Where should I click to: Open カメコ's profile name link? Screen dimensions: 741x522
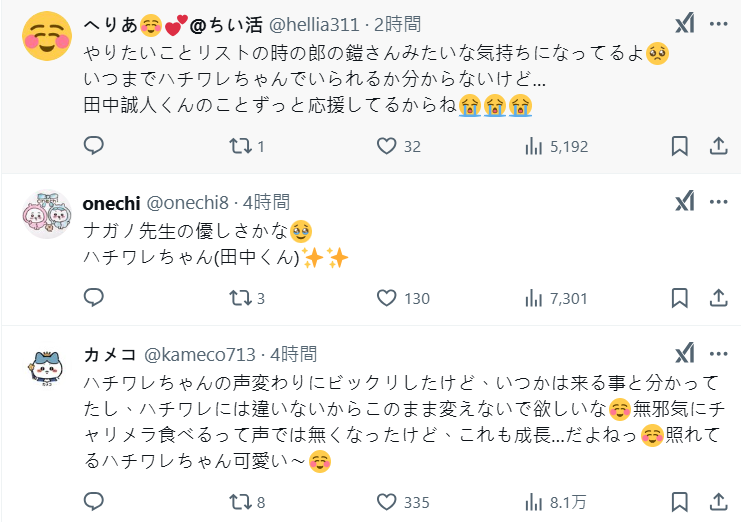pyautogui.click(x=111, y=354)
